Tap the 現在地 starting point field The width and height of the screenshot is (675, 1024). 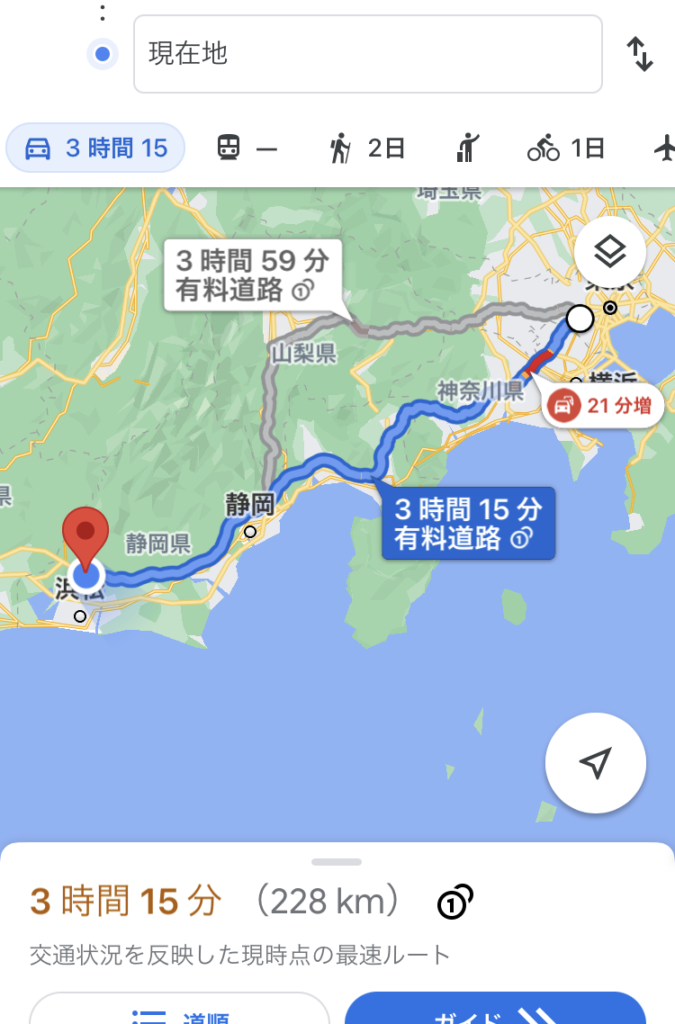pos(367,54)
